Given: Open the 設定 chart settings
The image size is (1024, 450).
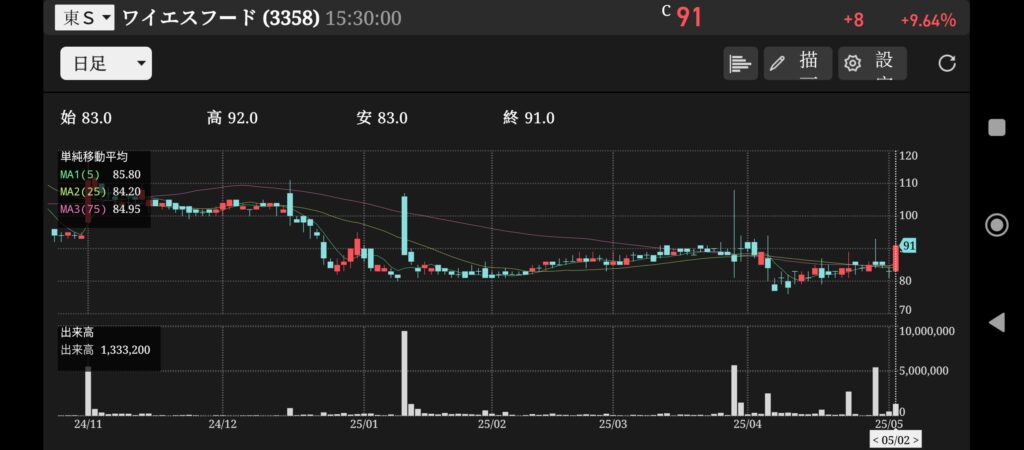Looking at the screenshot, I should 872,64.
